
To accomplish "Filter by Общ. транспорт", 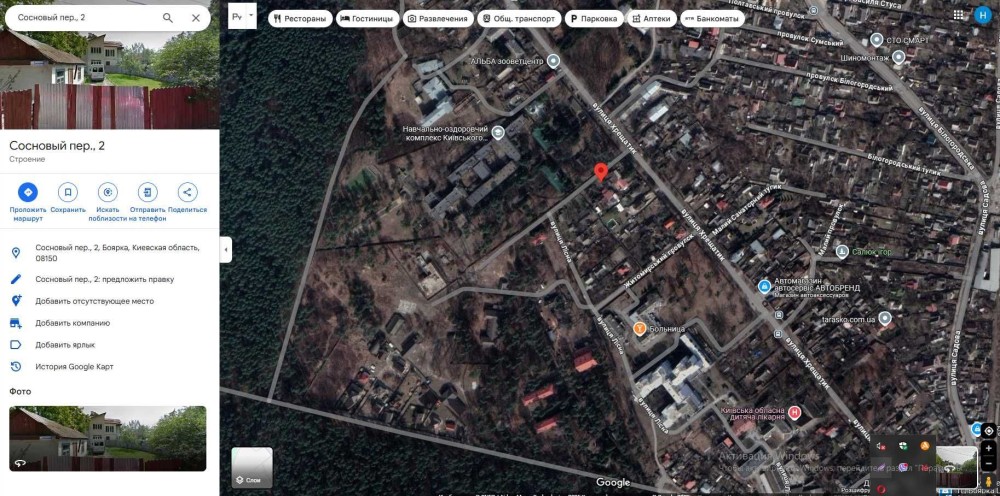I will 518,19.
